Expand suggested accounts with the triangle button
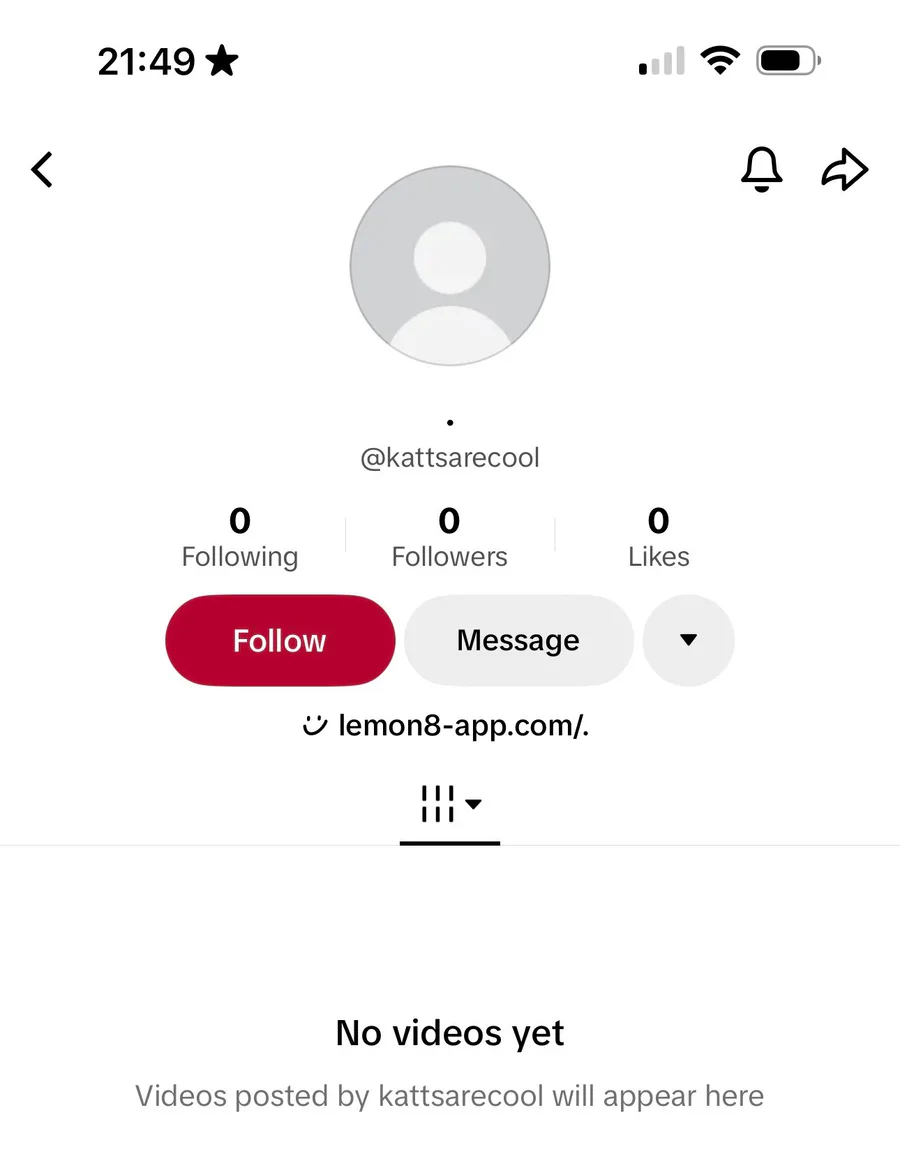The width and height of the screenshot is (900, 1154). [x=688, y=640]
